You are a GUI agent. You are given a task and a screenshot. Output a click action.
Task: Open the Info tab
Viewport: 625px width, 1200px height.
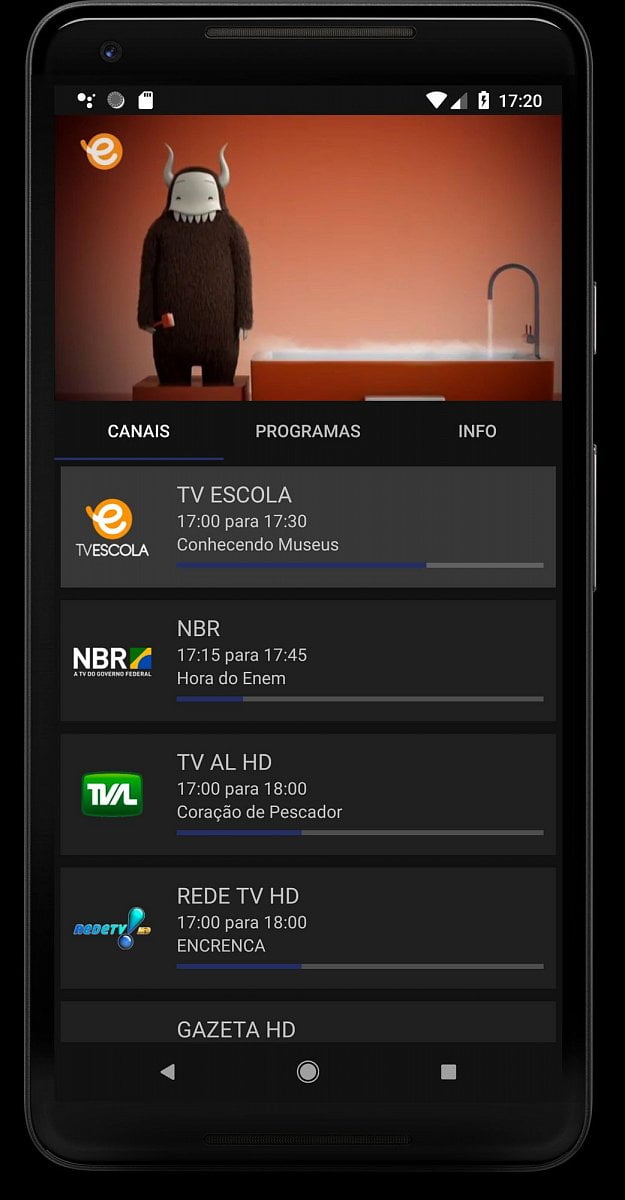click(477, 431)
